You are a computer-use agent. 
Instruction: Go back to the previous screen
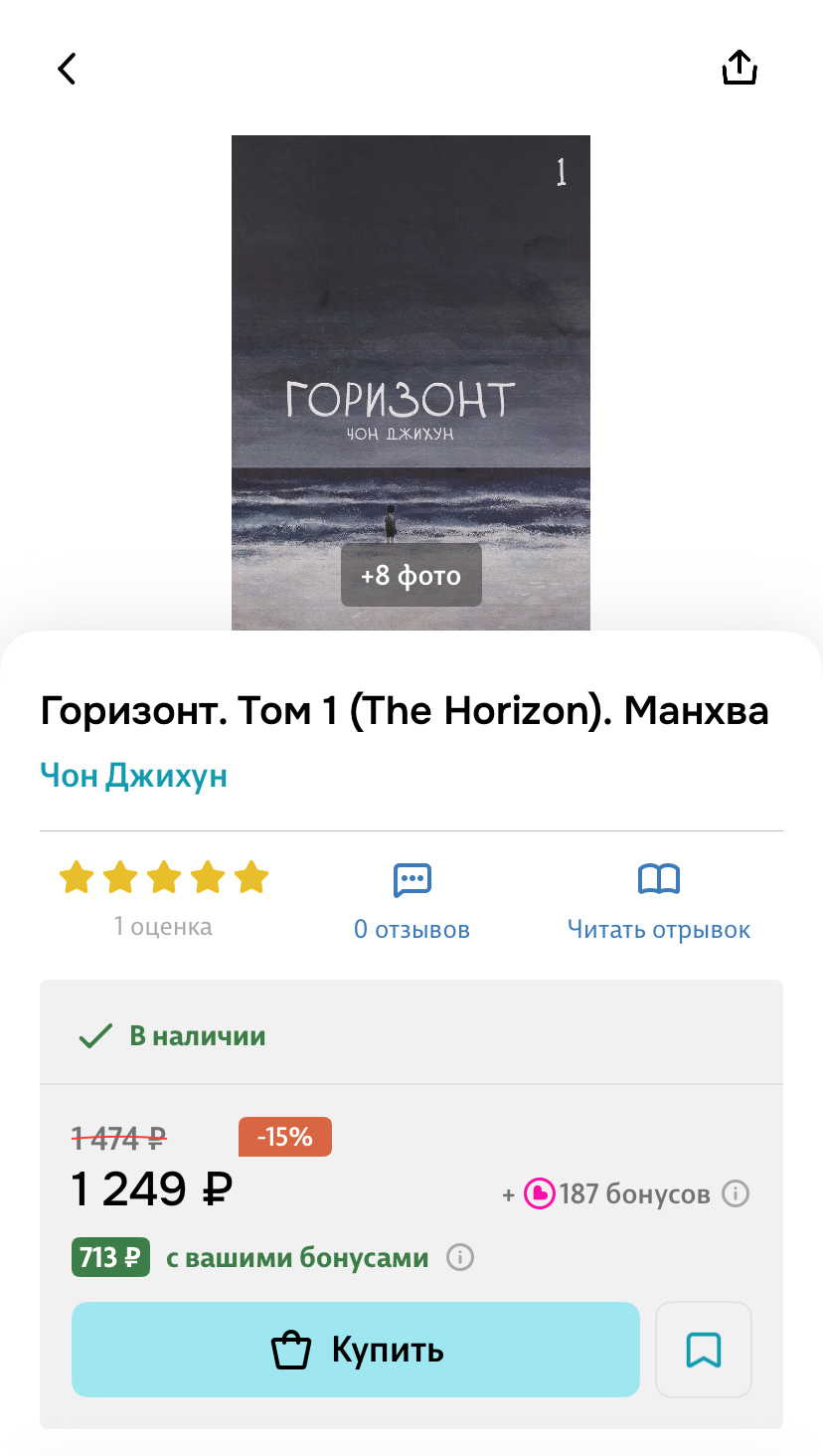67,69
